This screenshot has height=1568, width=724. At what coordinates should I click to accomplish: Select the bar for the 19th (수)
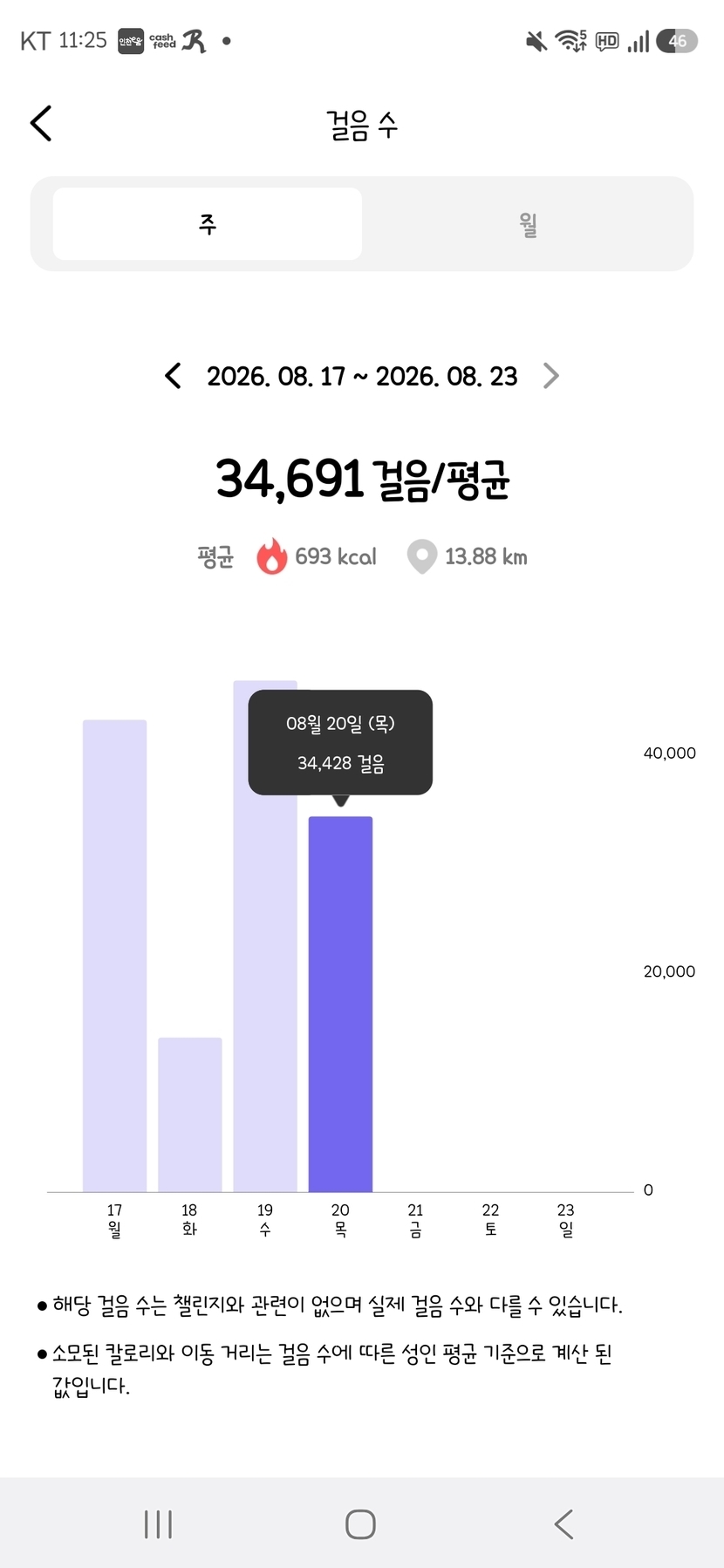(265, 936)
